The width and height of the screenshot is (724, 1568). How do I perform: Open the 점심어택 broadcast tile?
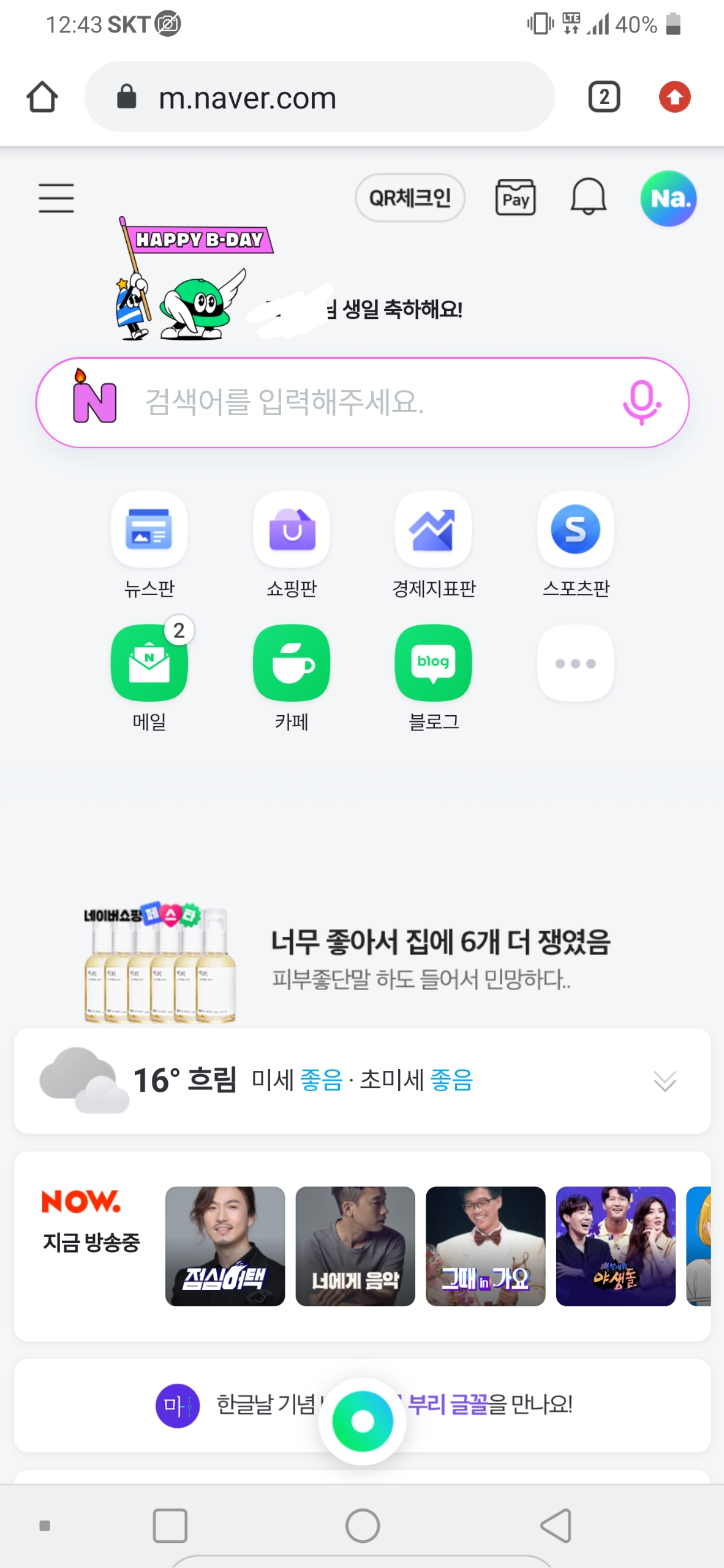click(x=225, y=1246)
